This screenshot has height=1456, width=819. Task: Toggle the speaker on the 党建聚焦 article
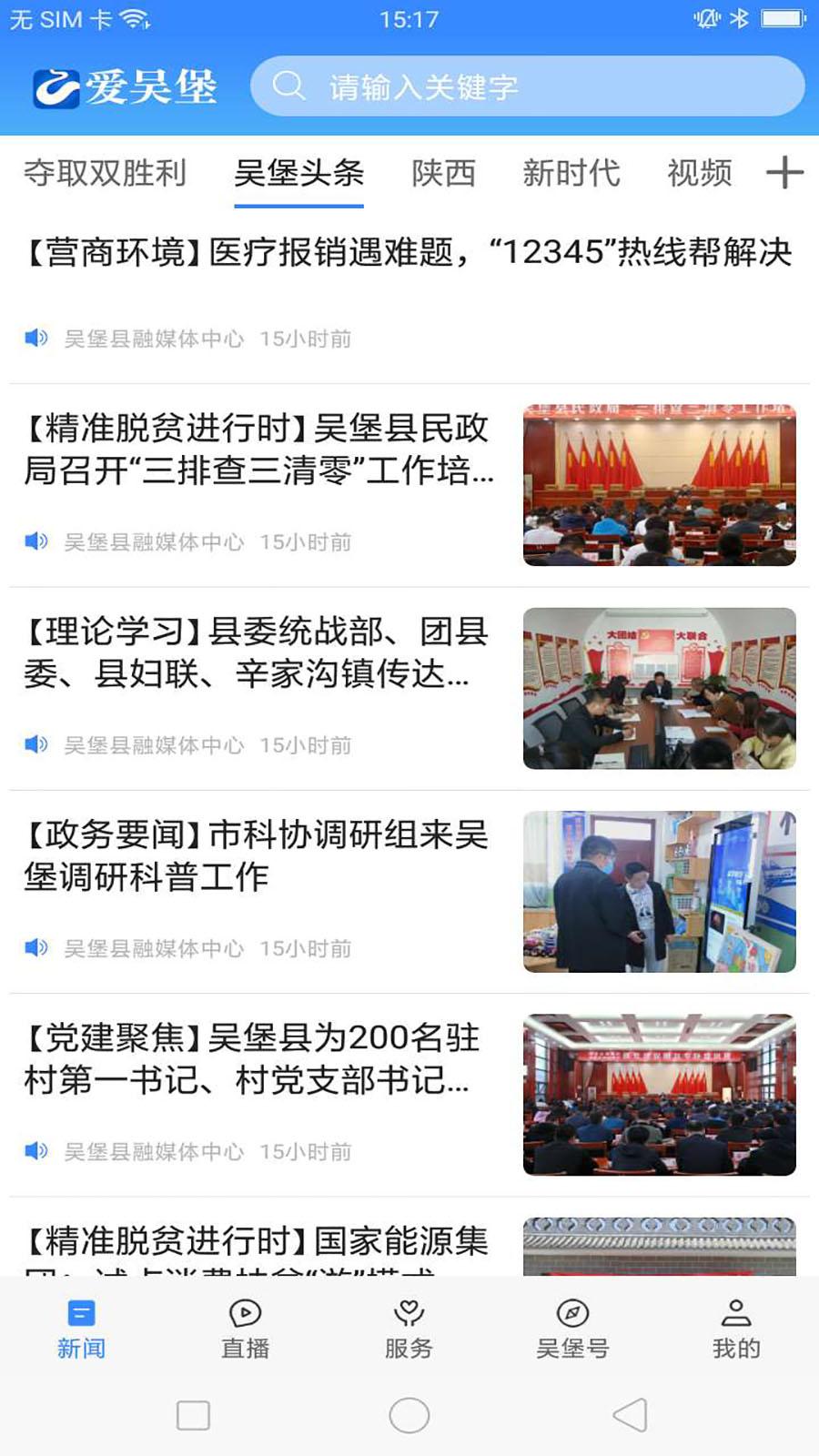[35, 1151]
